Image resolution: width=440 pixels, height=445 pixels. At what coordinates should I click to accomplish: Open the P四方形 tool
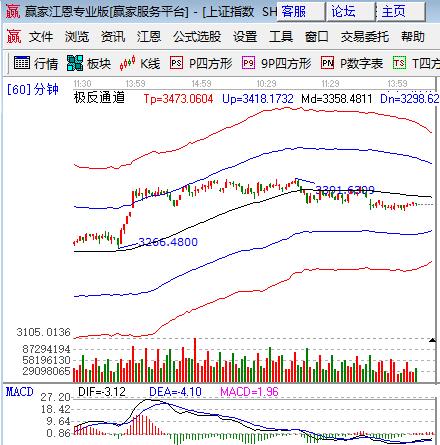point(201,63)
